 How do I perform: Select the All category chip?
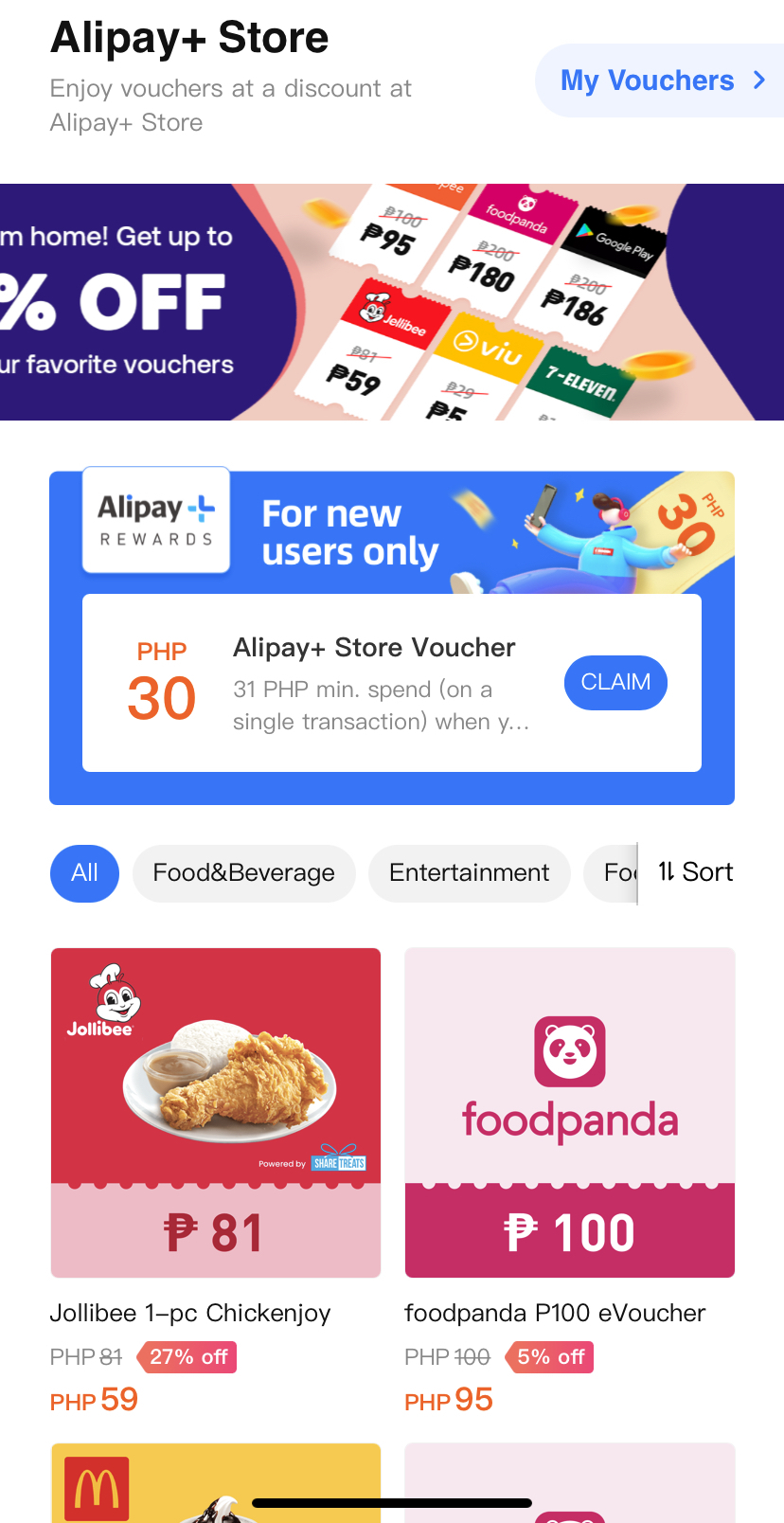tap(84, 872)
